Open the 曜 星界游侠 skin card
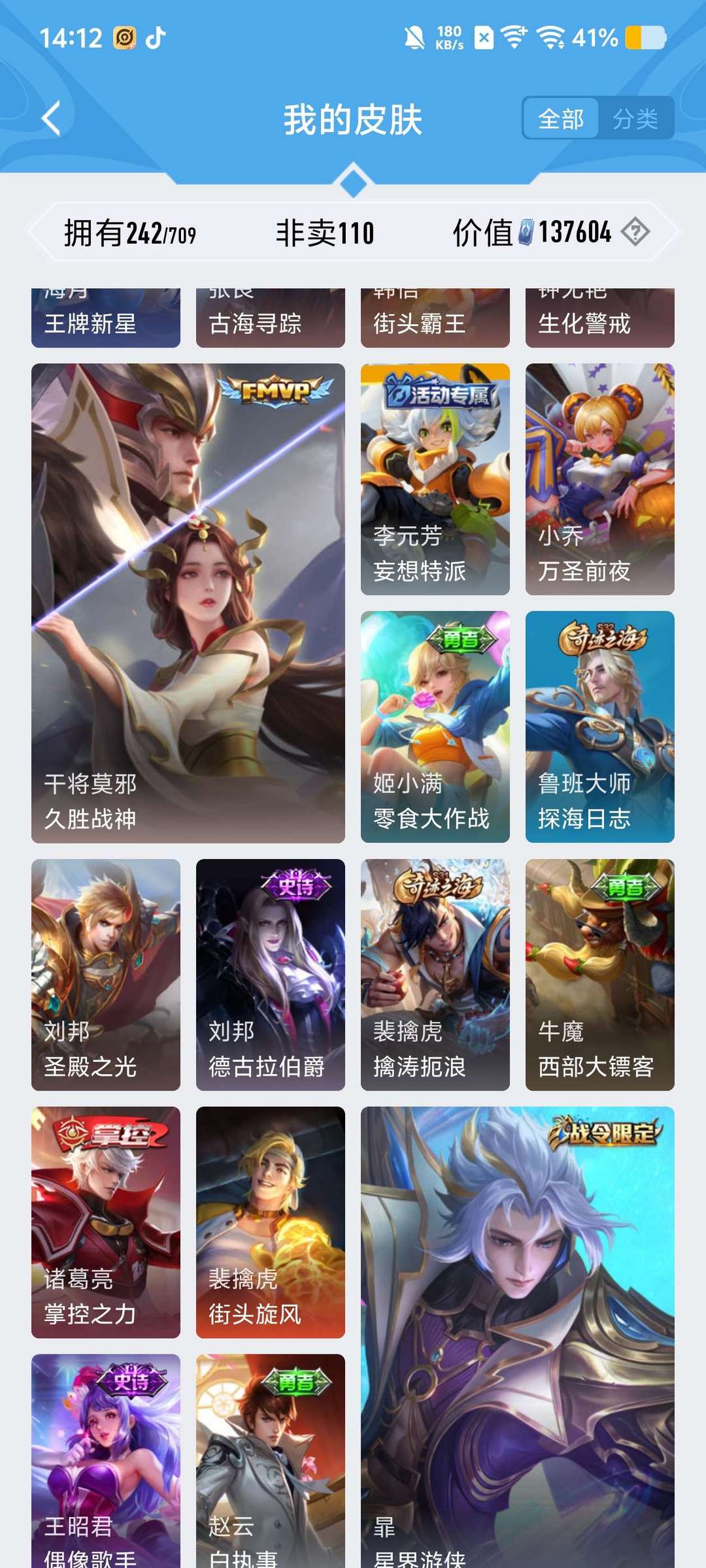This screenshot has width=706, height=1568. [518, 1337]
